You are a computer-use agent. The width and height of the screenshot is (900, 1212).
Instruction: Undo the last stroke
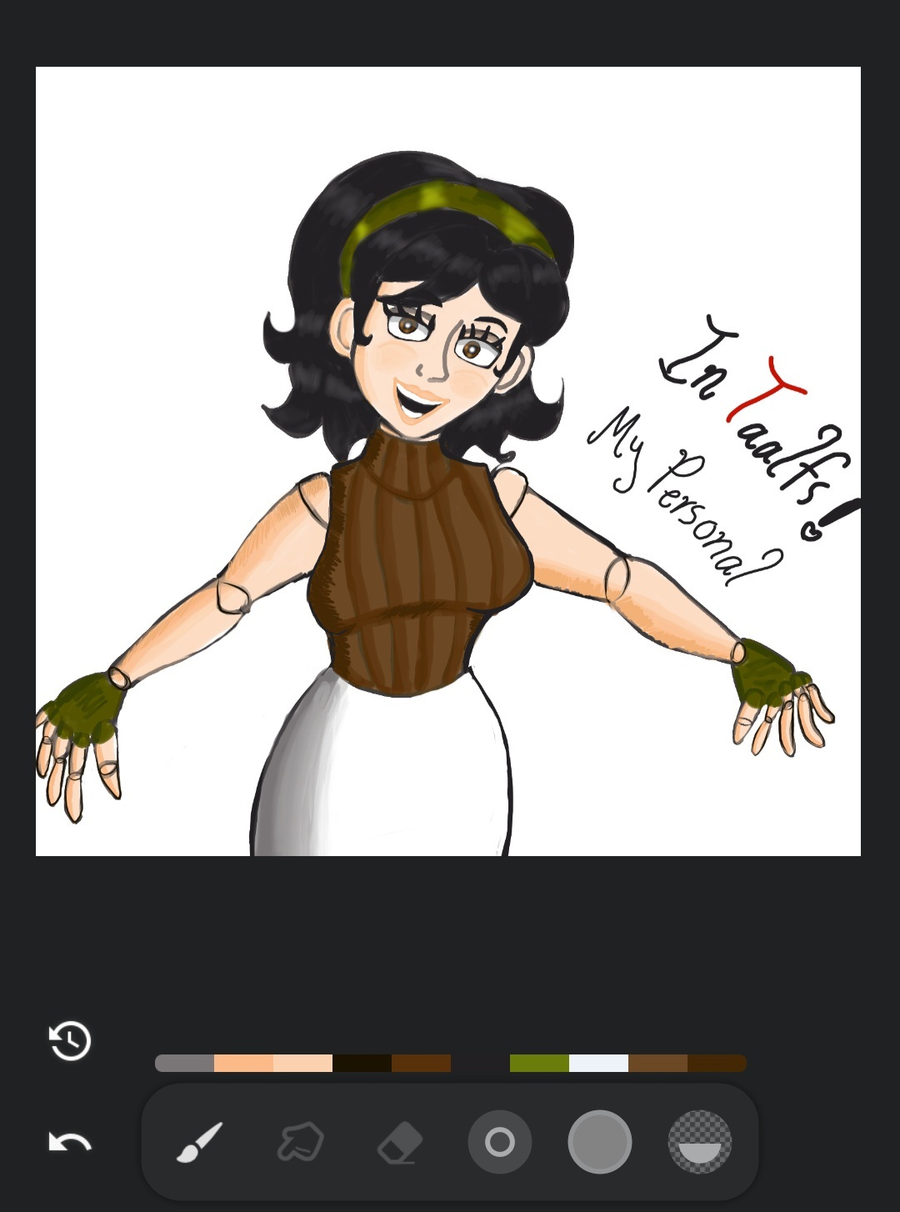pyautogui.click(x=70, y=1142)
